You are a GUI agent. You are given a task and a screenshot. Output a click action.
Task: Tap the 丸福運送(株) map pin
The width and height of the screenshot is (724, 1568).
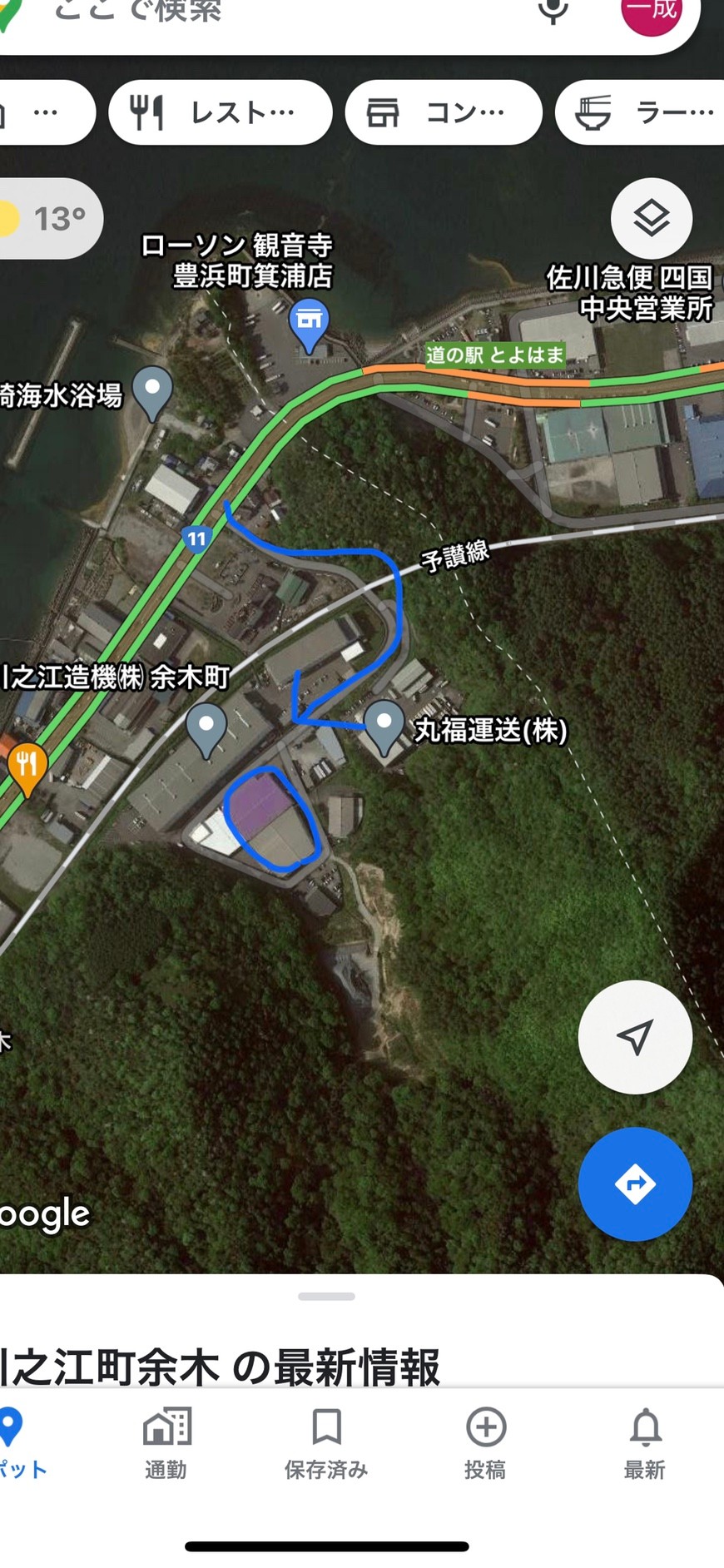[384, 727]
